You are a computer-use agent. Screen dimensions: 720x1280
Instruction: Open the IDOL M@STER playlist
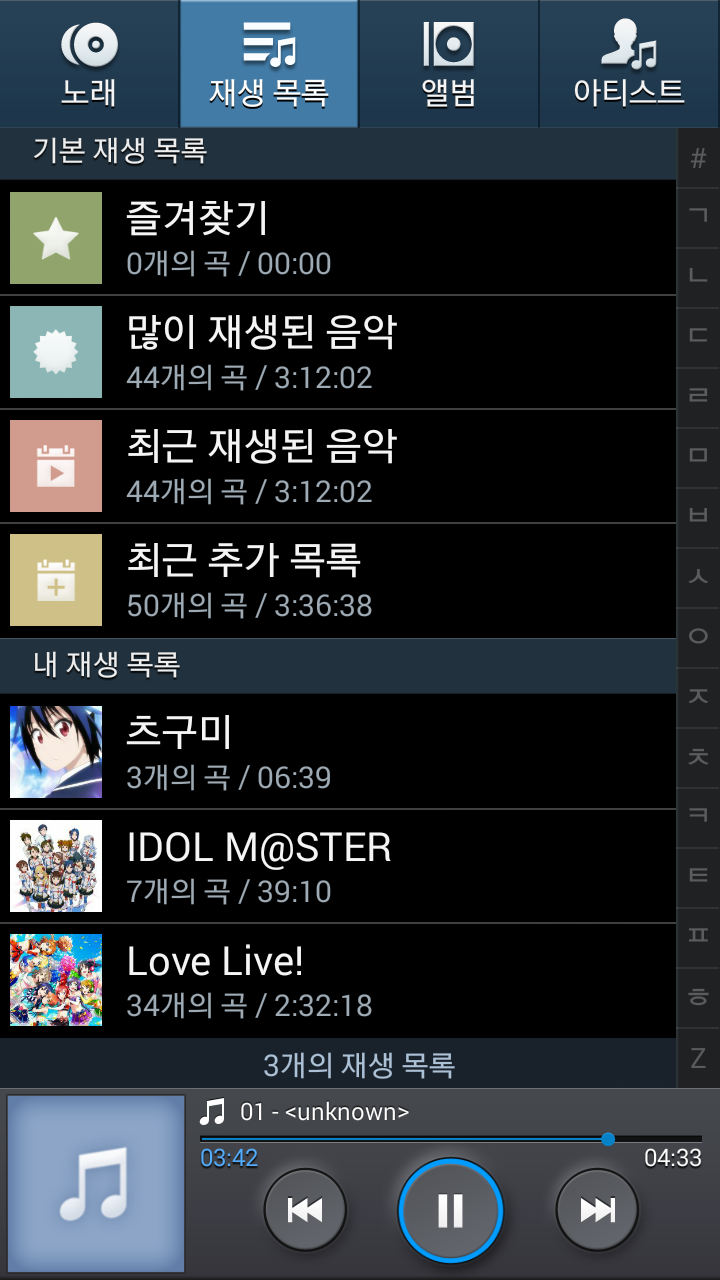(338, 866)
